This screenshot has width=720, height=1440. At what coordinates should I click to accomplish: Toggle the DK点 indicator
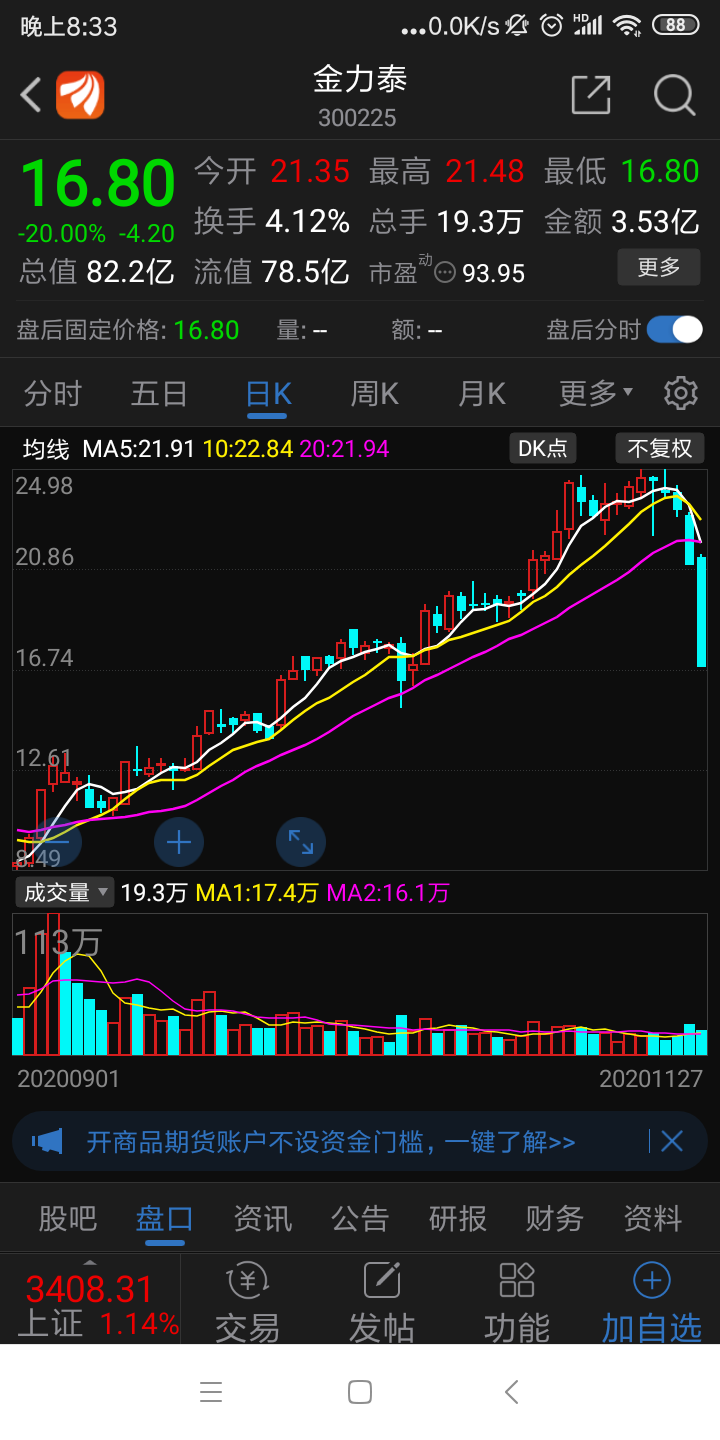pos(542,448)
